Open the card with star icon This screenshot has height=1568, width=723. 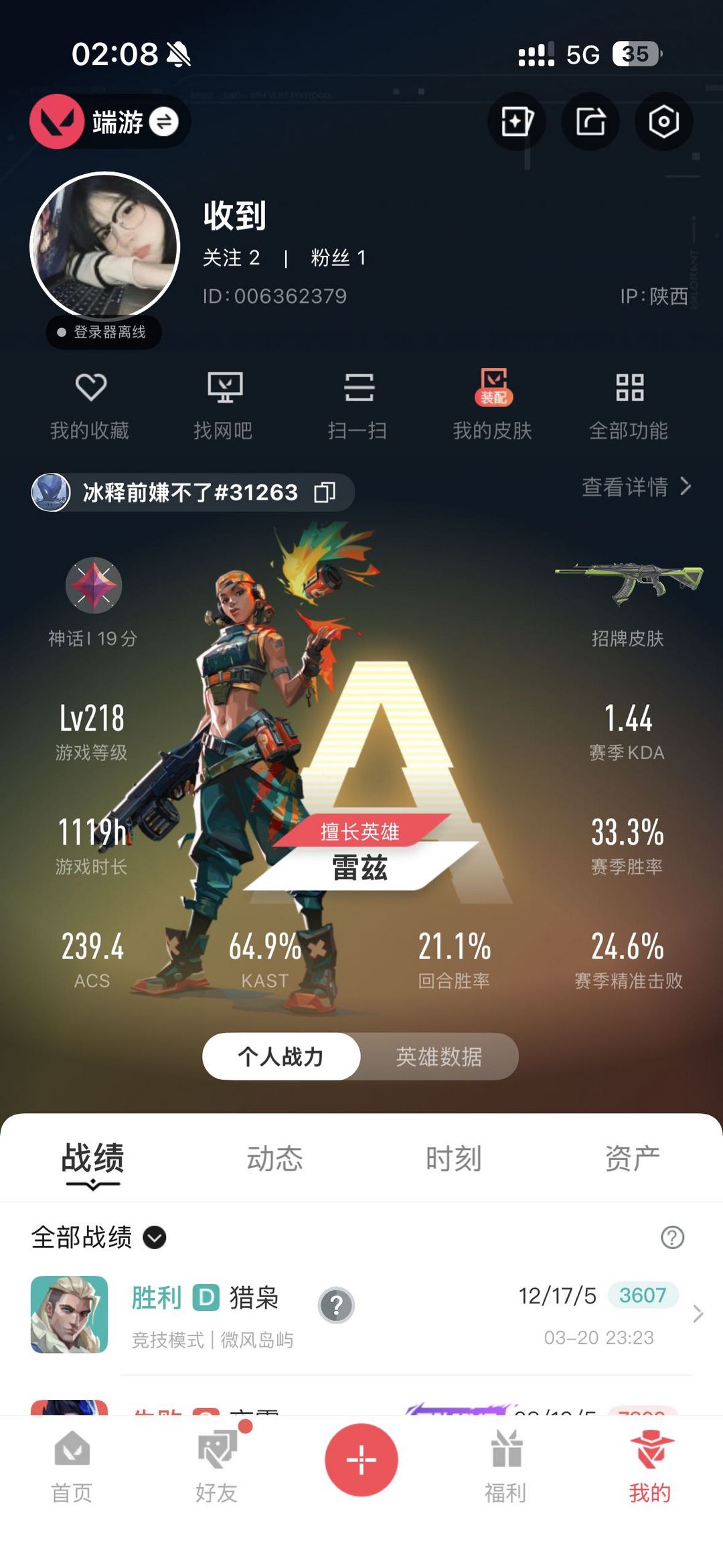[516, 122]
